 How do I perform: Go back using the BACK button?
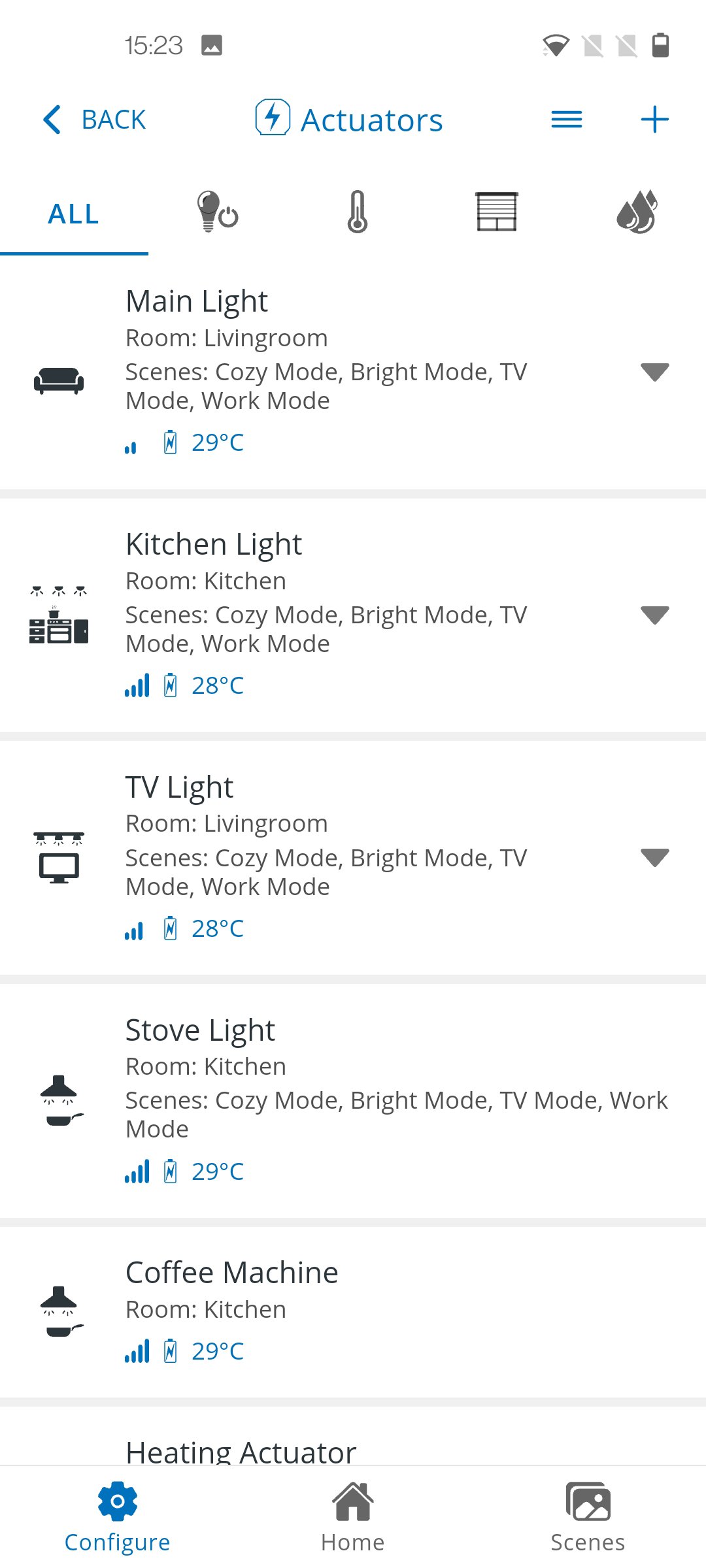[95, 120]
